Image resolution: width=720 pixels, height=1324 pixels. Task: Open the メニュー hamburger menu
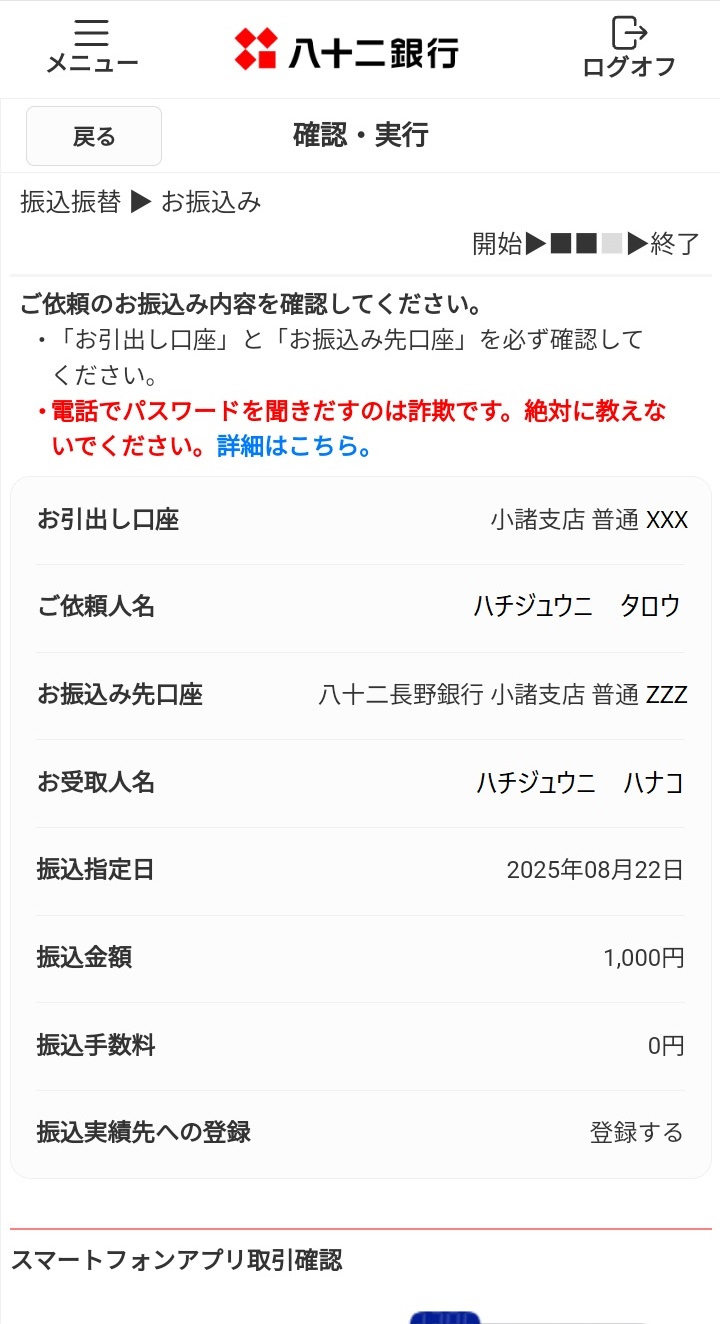[91, 47]
